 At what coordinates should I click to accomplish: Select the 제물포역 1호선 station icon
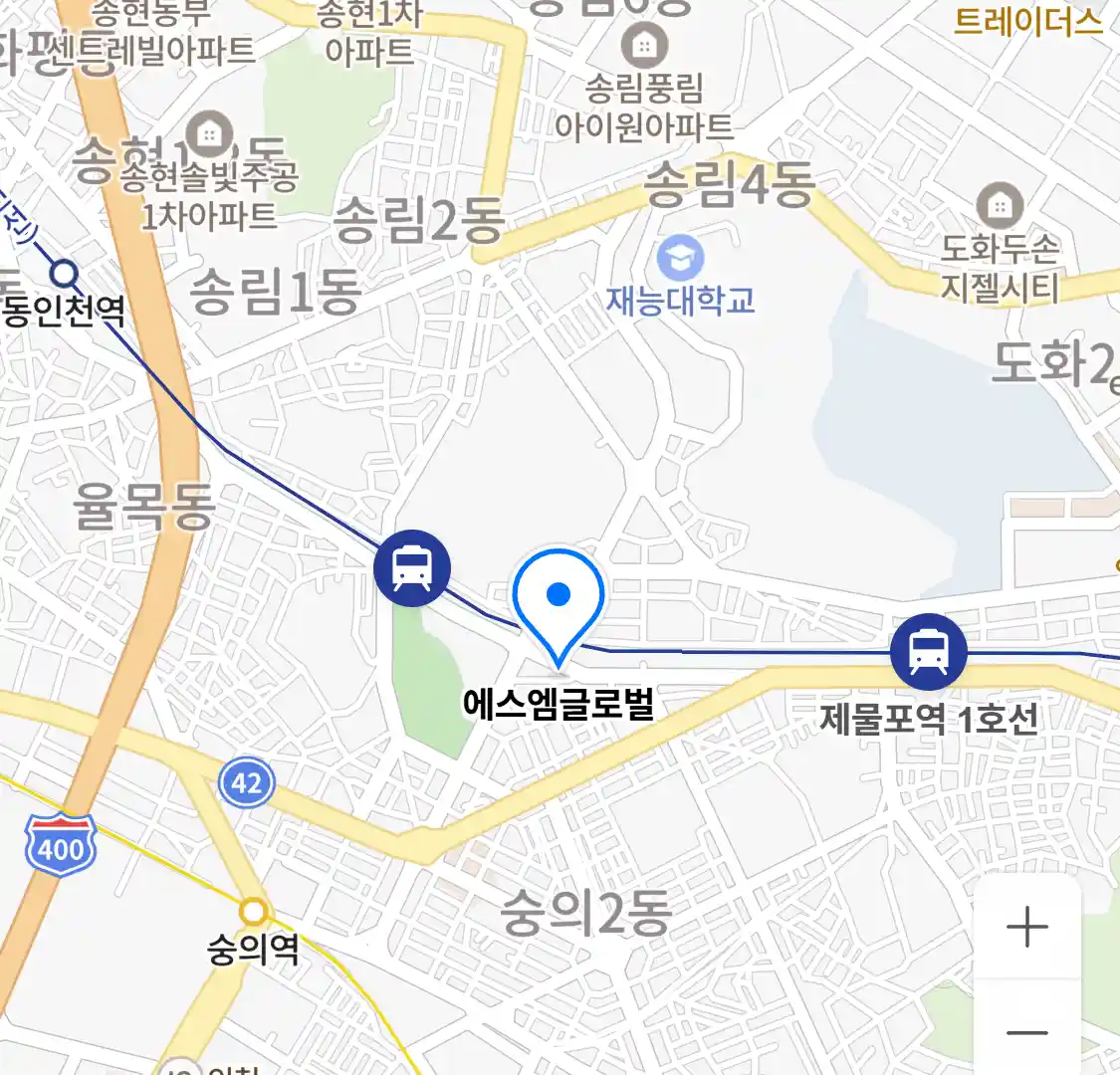[x=929, y=653]
